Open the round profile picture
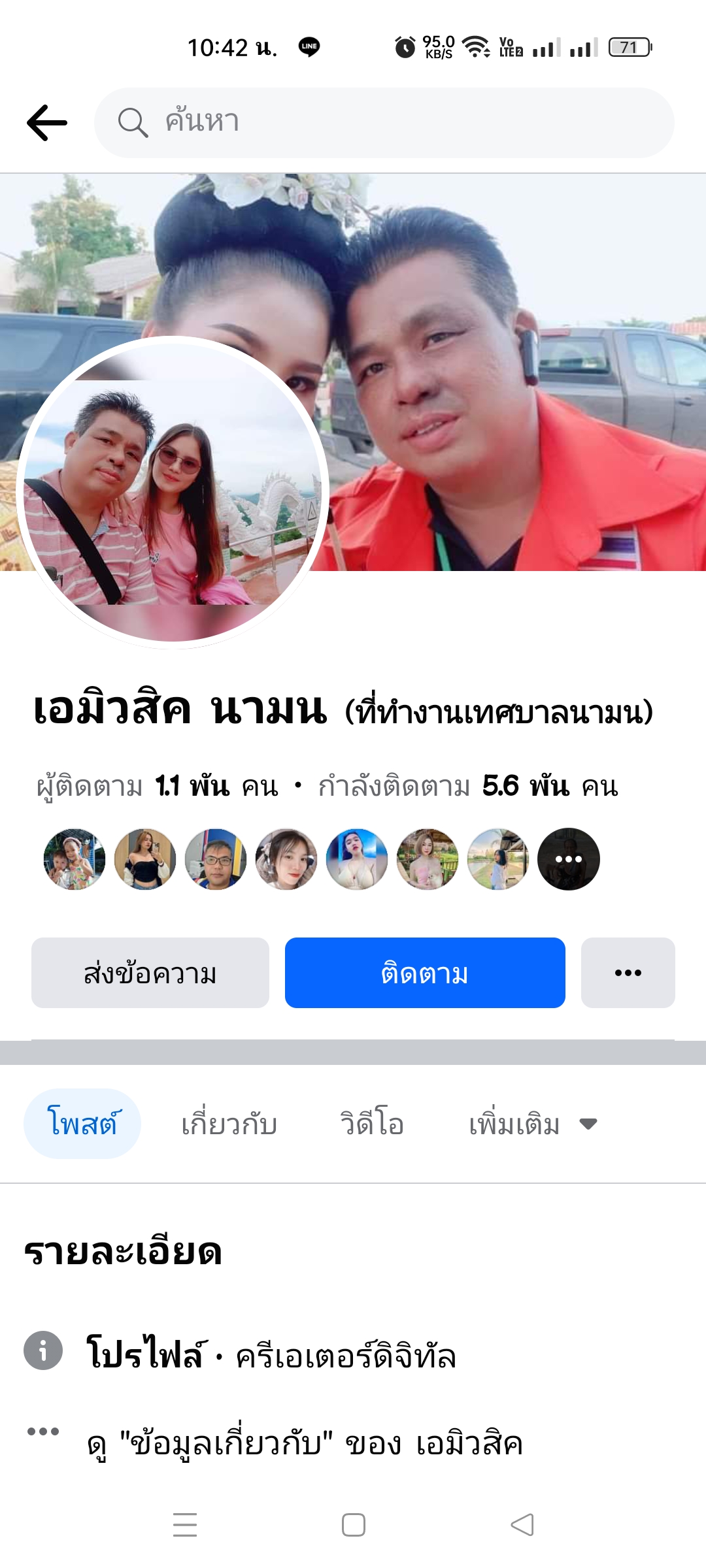The image size is (706, 1568). pyautogui.click(x=173, y=491)
